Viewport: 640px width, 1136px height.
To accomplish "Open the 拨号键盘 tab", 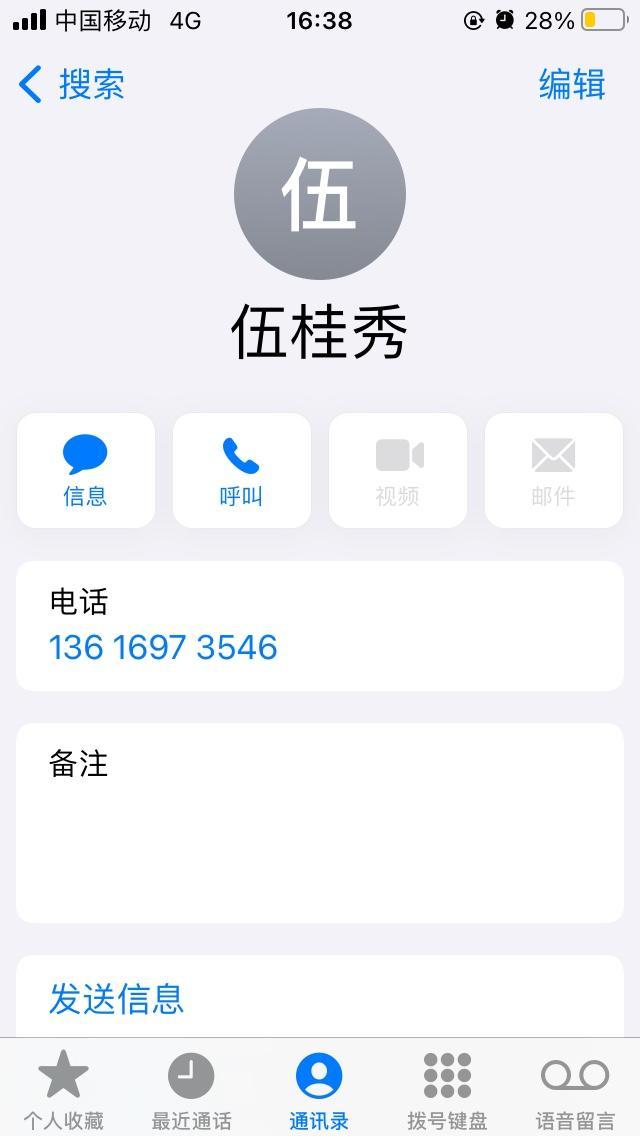I will click(447, 1090).
